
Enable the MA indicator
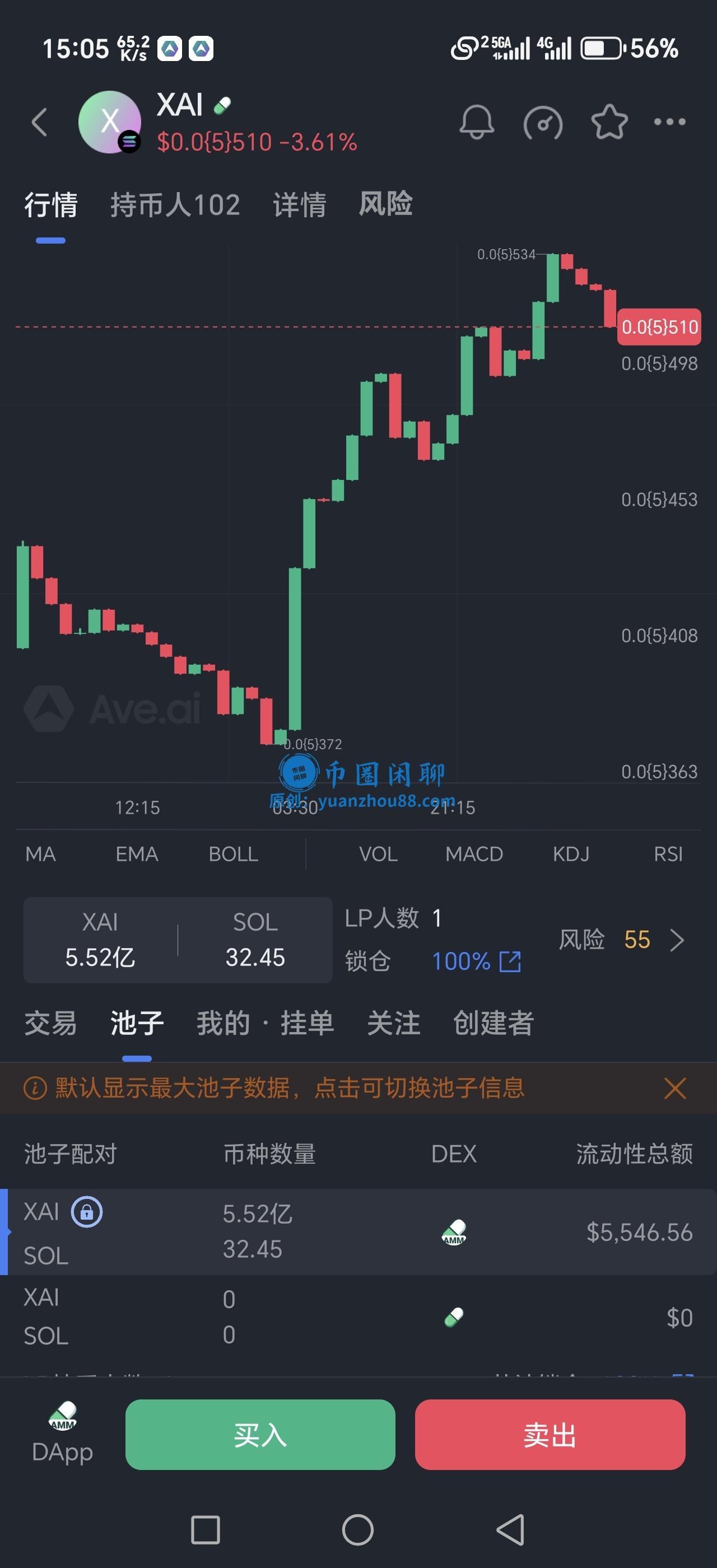pos(40,854)
